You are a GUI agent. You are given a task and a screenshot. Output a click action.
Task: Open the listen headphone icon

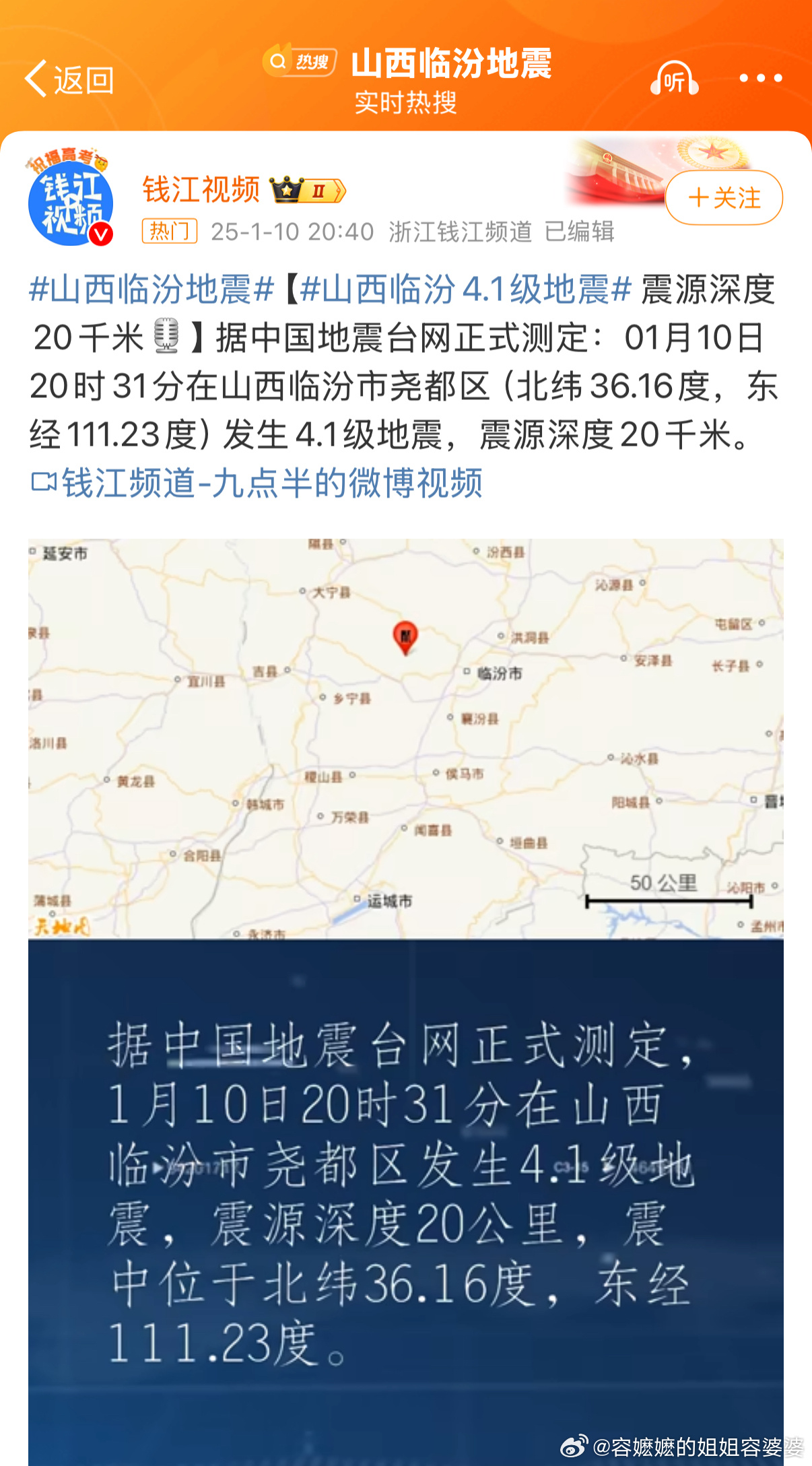674,79
